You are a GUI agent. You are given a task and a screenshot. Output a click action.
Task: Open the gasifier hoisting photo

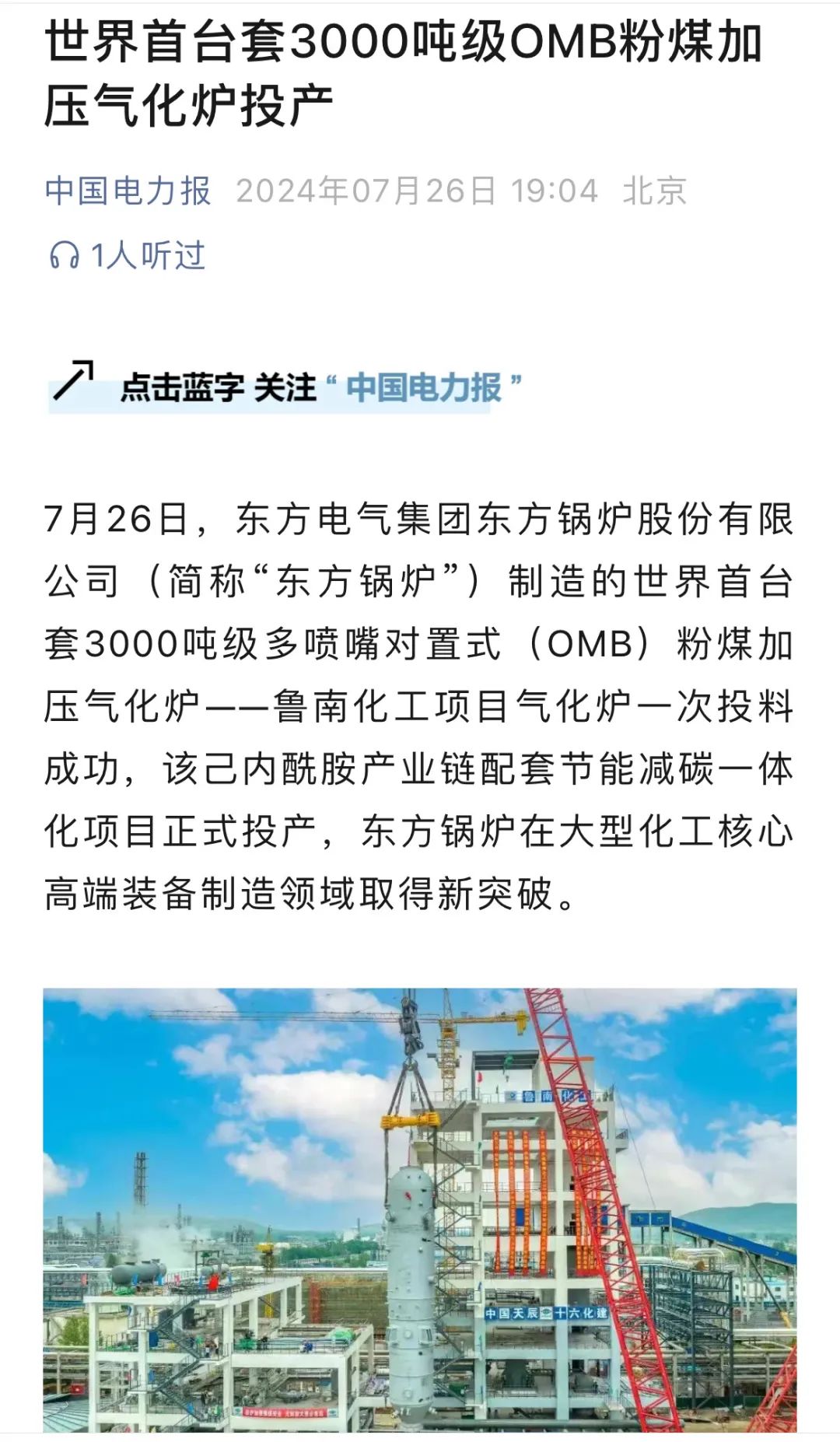[420, 1210]
